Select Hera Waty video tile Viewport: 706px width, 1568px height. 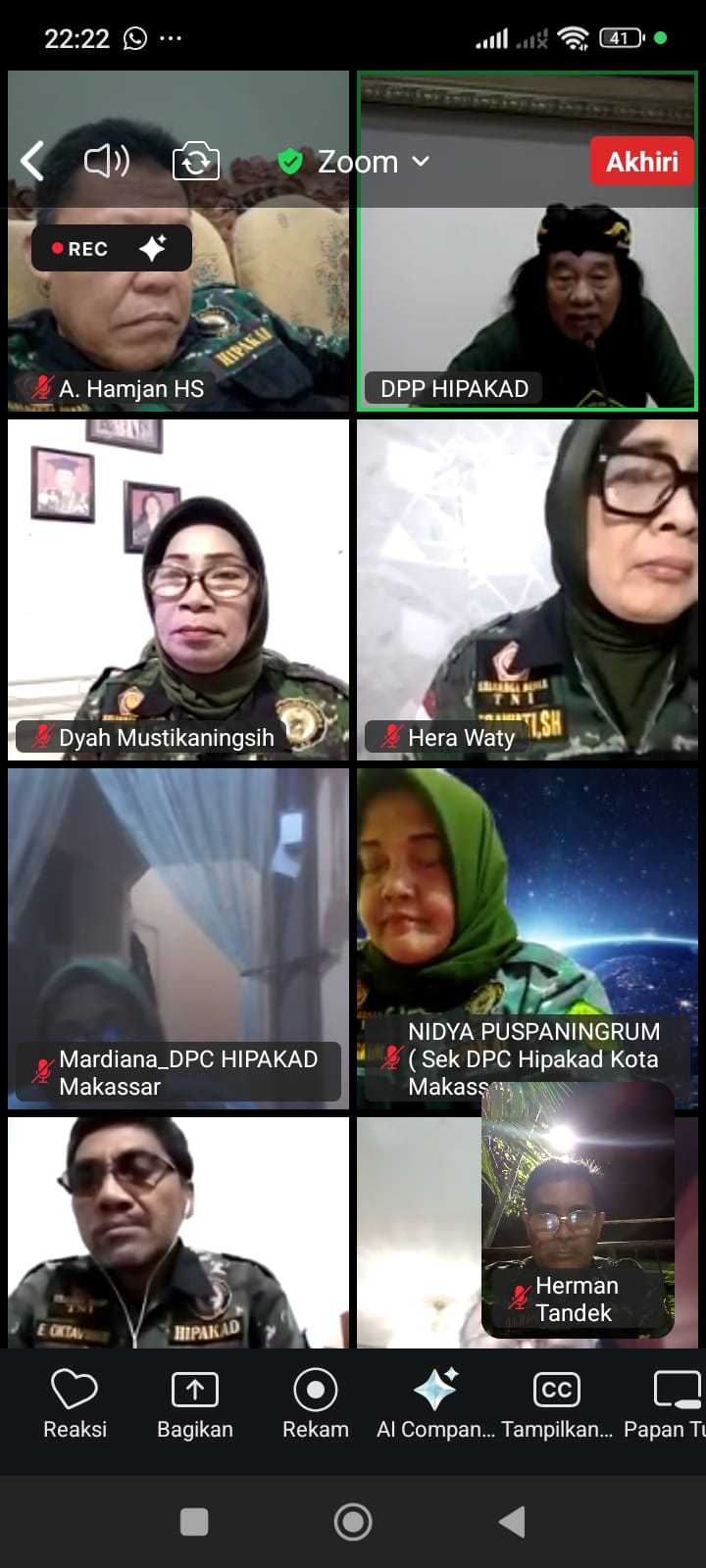(x=528, y=588)
